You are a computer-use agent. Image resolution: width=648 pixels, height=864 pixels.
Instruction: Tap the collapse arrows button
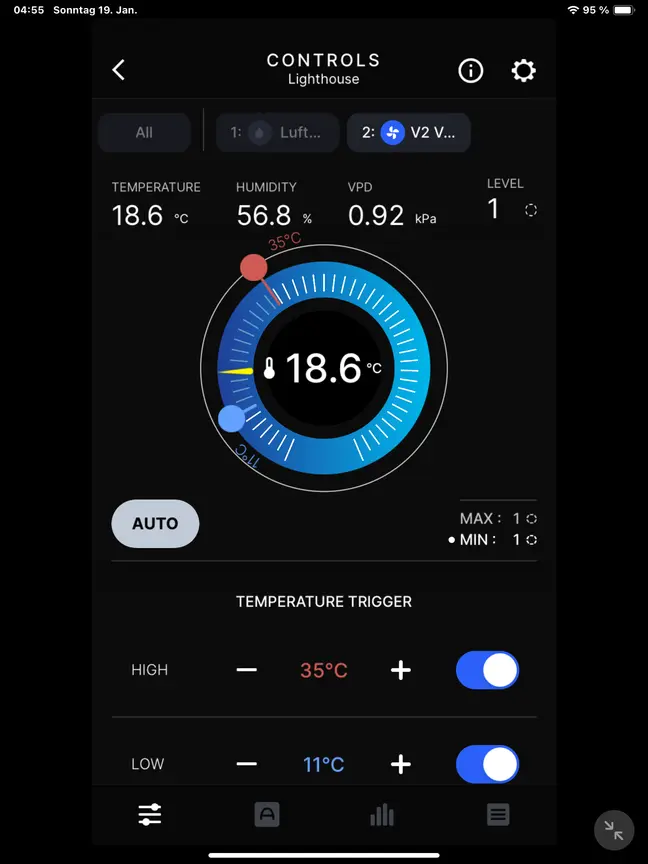(614, 830)
